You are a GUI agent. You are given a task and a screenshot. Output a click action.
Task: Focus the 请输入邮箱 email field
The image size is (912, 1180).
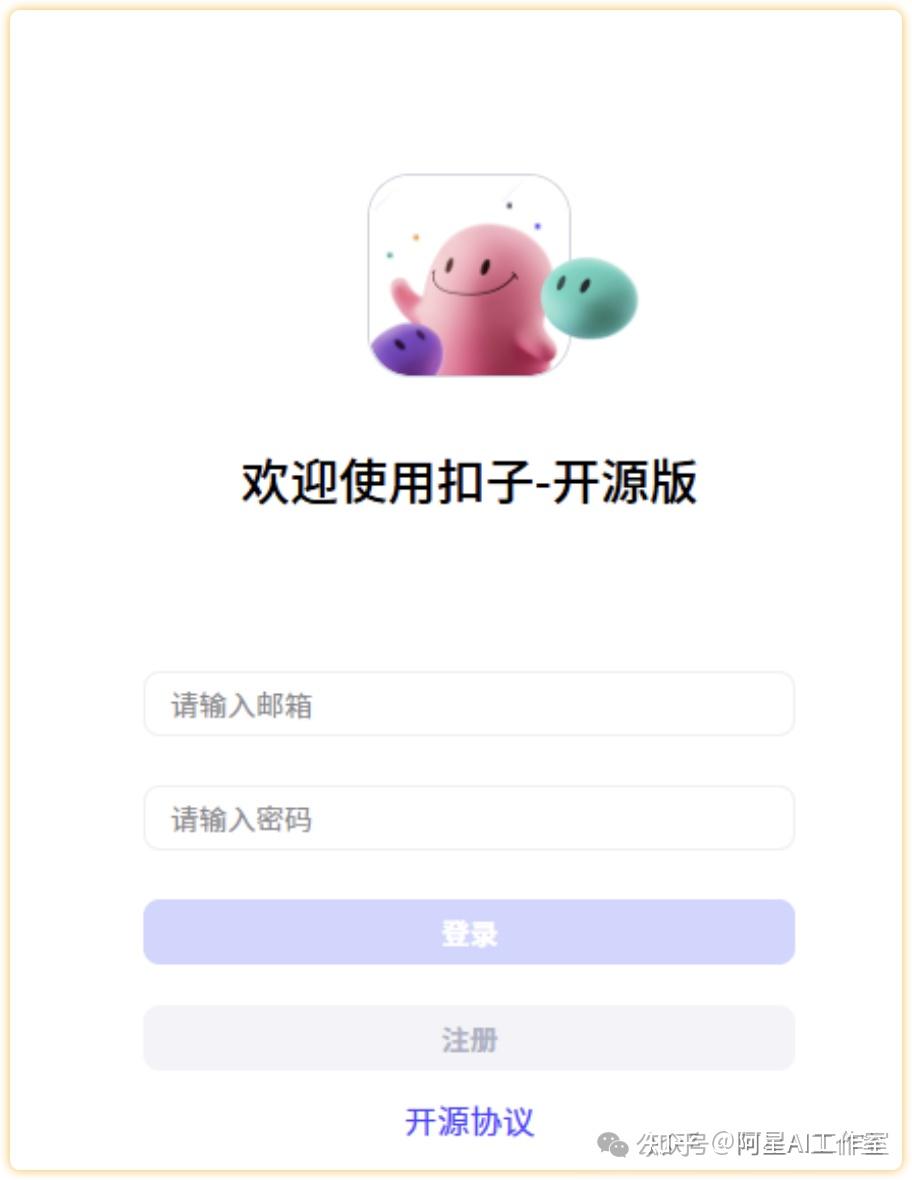tap(468, 704)
